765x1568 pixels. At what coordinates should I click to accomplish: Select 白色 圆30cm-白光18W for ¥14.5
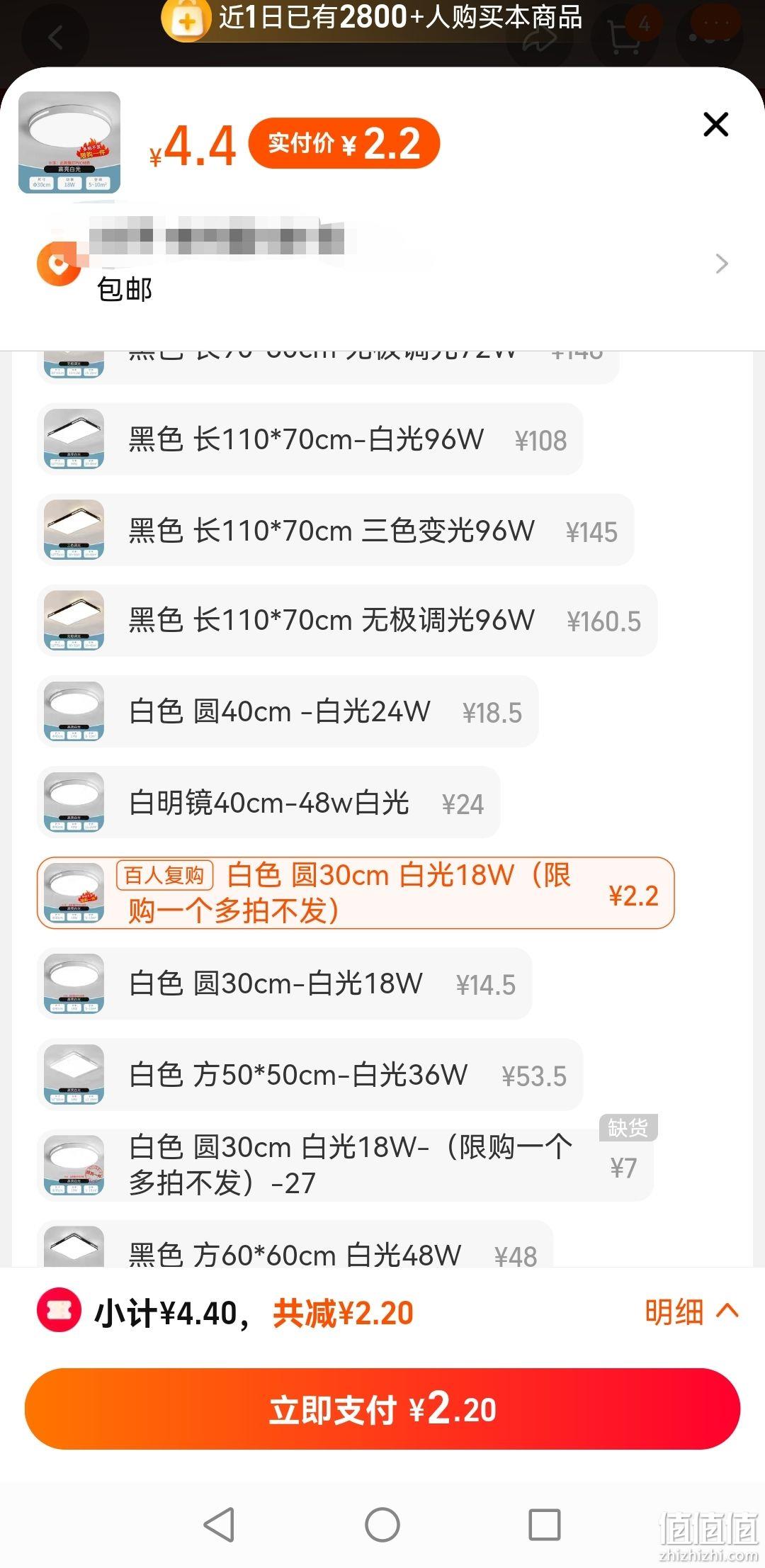coord(284,983)
